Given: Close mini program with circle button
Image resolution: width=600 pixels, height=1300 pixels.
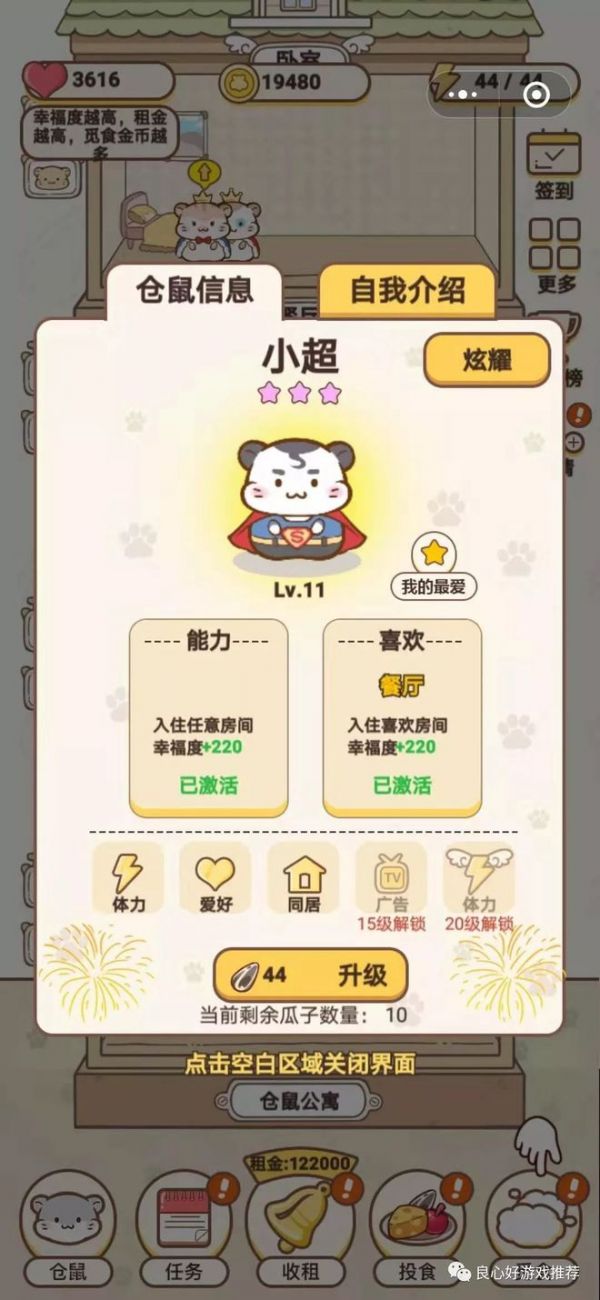Looking at the screenshot, I should (537, 95).
